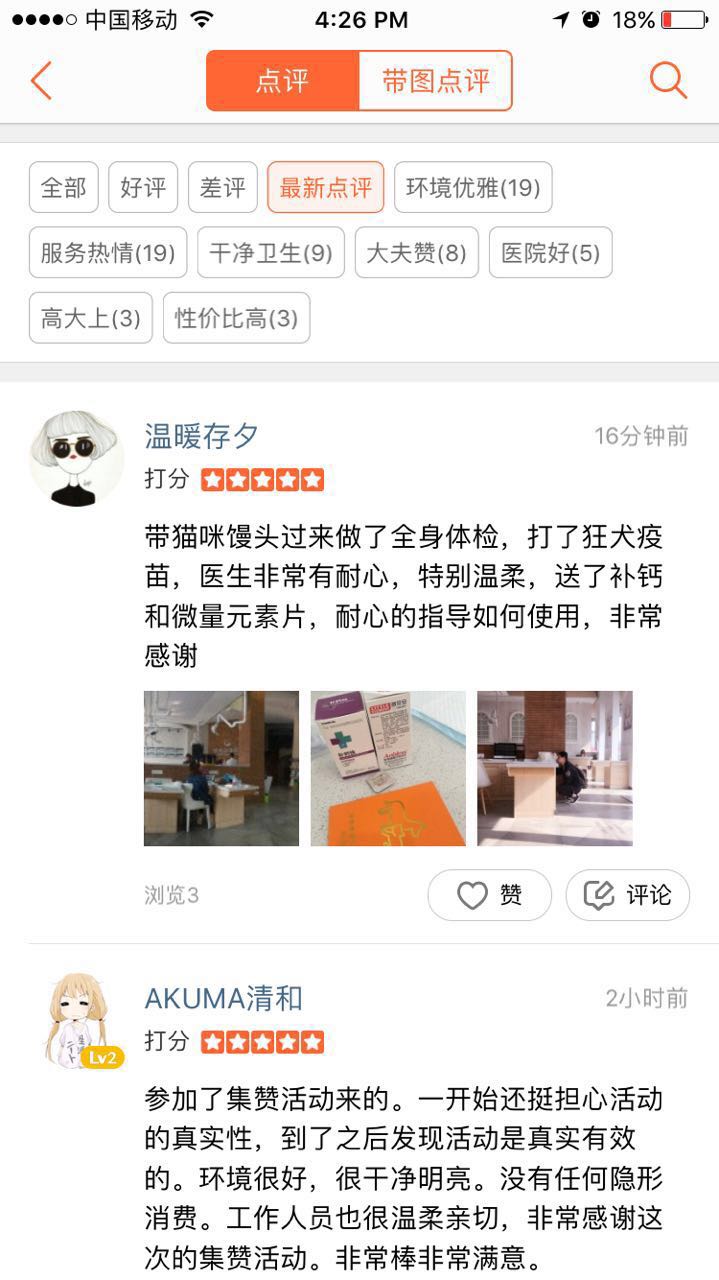Open the medicine box photo in 温暖存夕's review
The width and height of the screenshot is (719, 1280).
click(x=388, y=768)
